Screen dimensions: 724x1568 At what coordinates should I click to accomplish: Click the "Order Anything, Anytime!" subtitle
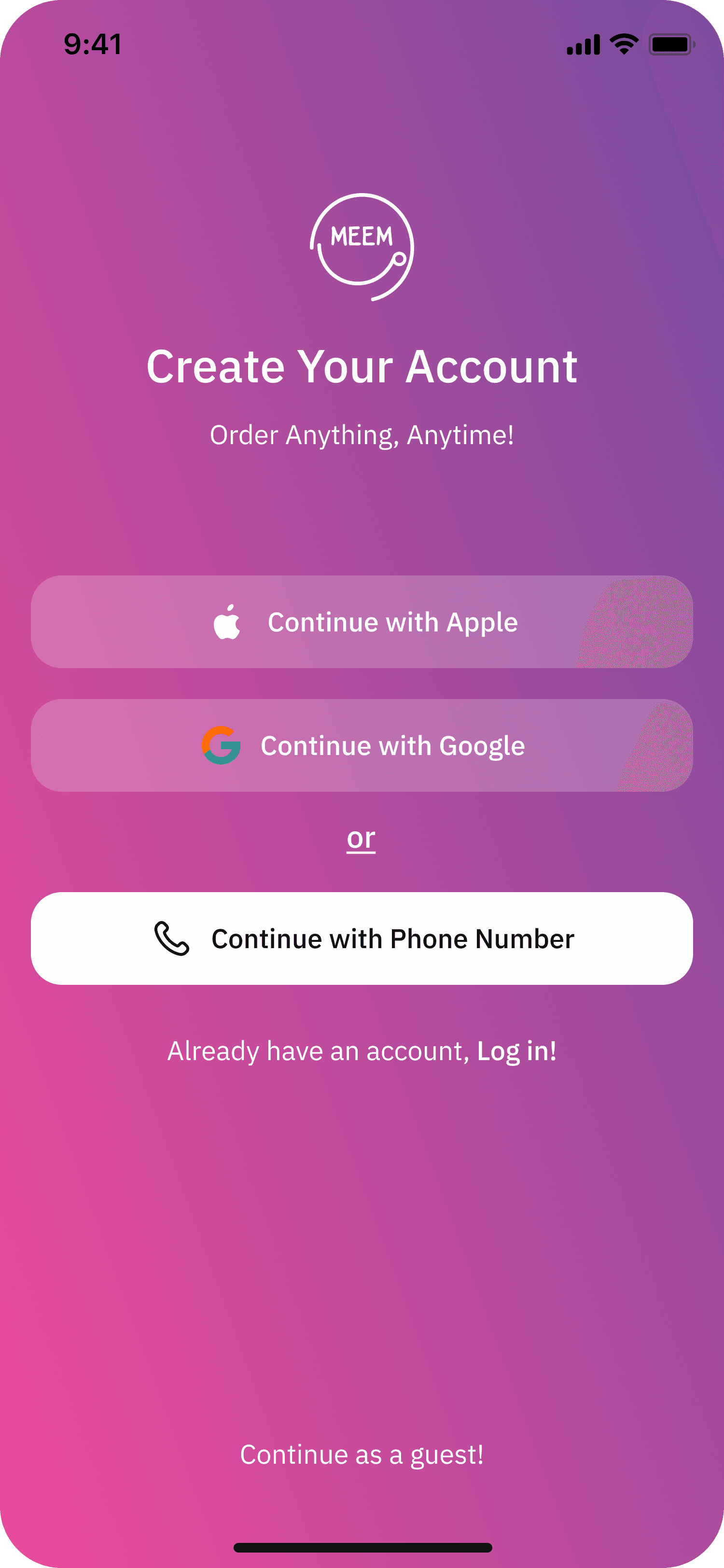click(362, 434)
